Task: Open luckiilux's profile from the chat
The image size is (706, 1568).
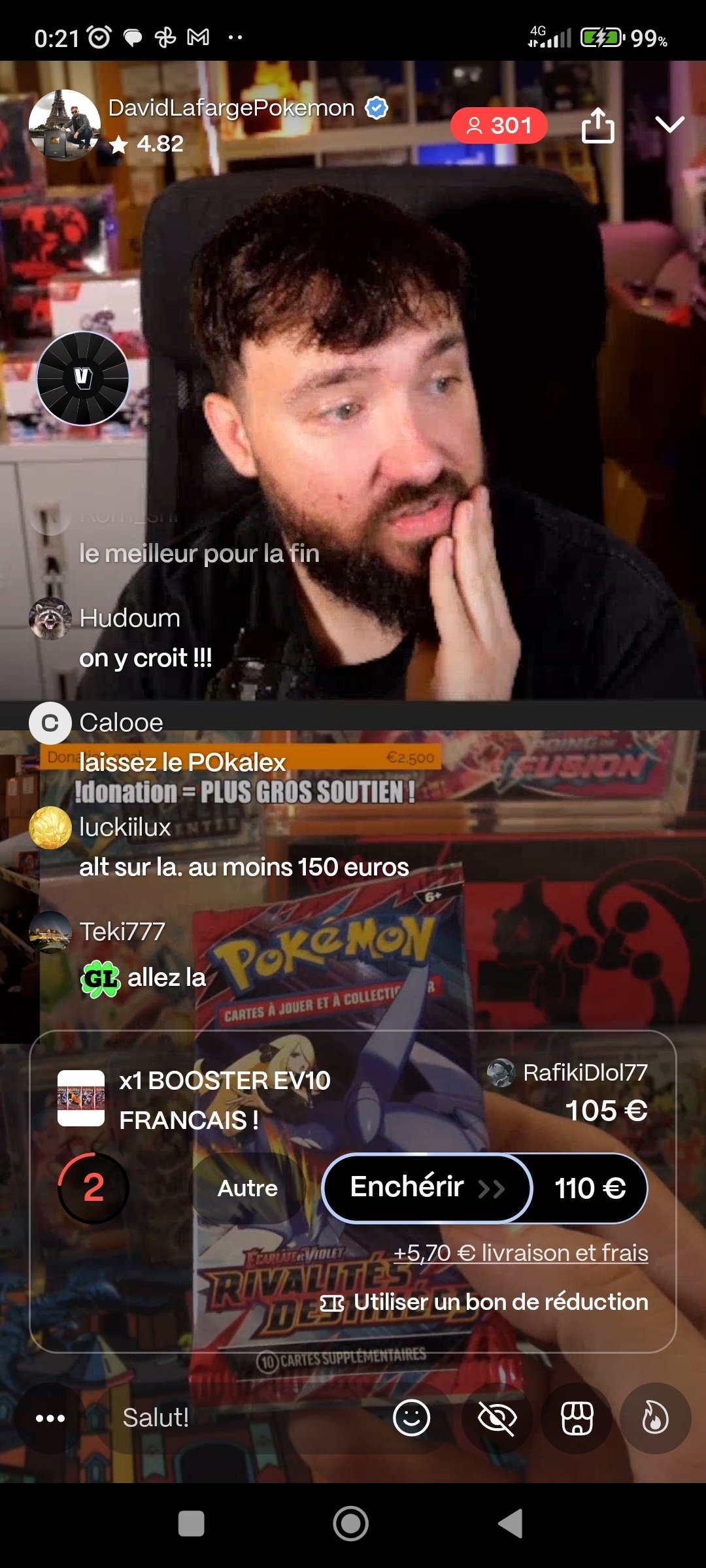Action: pyautogui.click(x=50, y=827)
